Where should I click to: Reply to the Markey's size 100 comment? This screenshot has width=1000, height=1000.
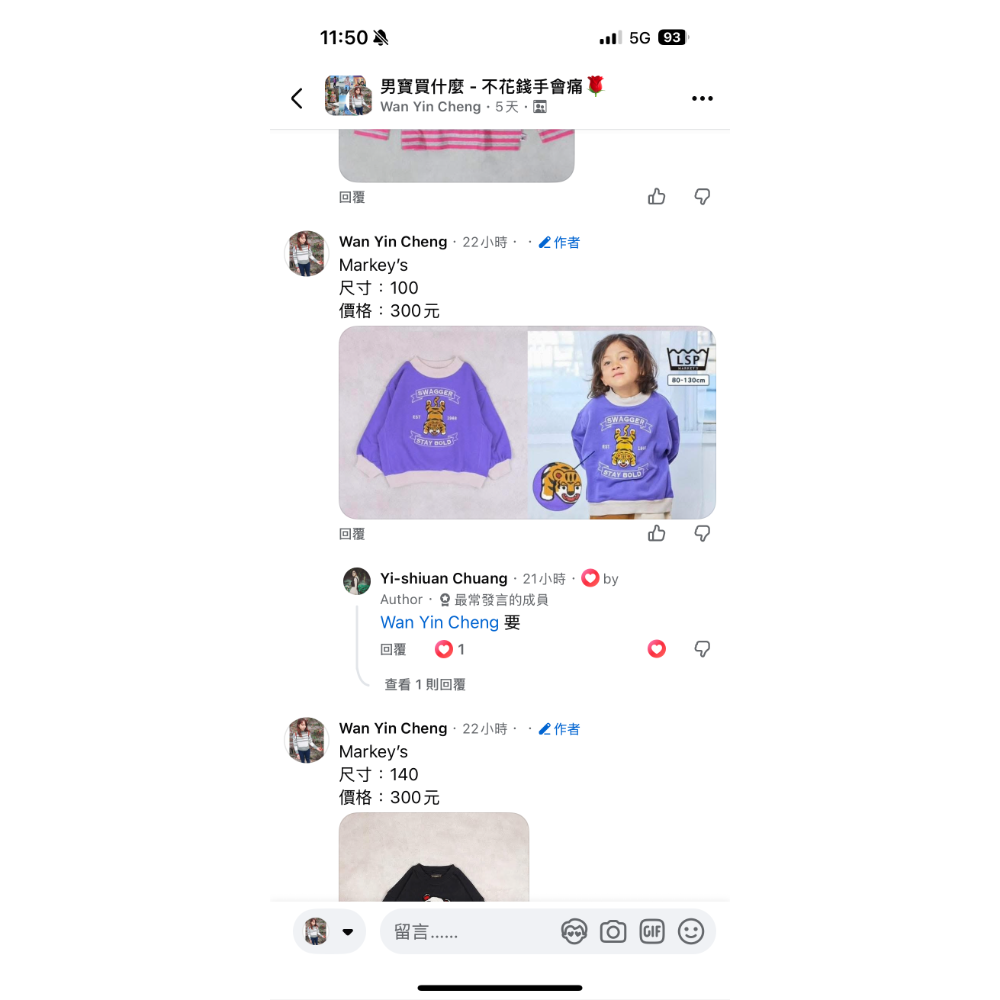[352, 534]
